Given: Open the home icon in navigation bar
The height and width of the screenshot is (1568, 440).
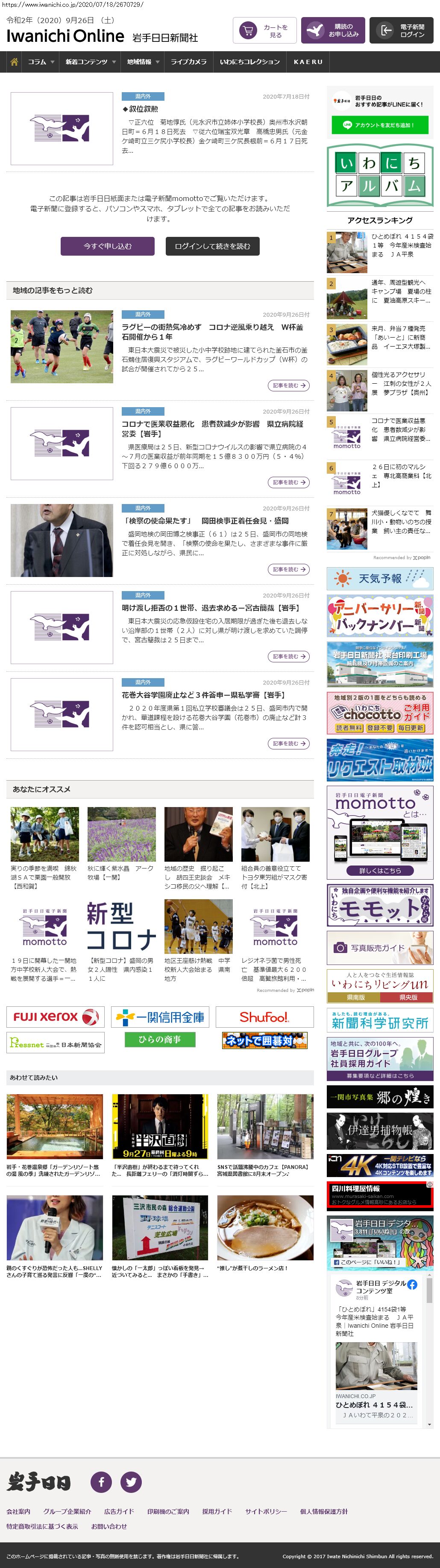Looking at the screenshot, I should (x=14, y=61).
